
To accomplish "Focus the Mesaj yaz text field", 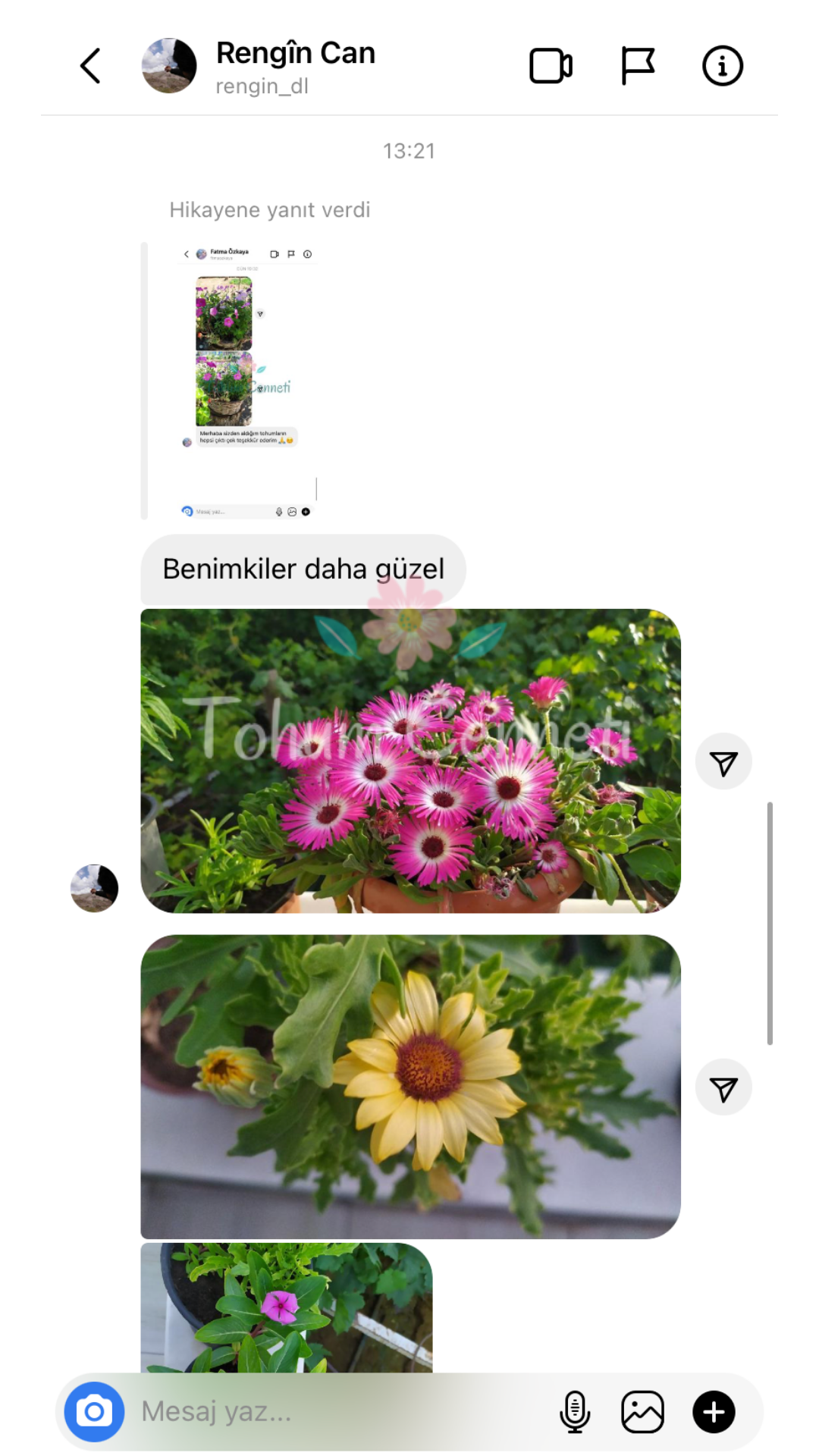I will coord(334,1412).
